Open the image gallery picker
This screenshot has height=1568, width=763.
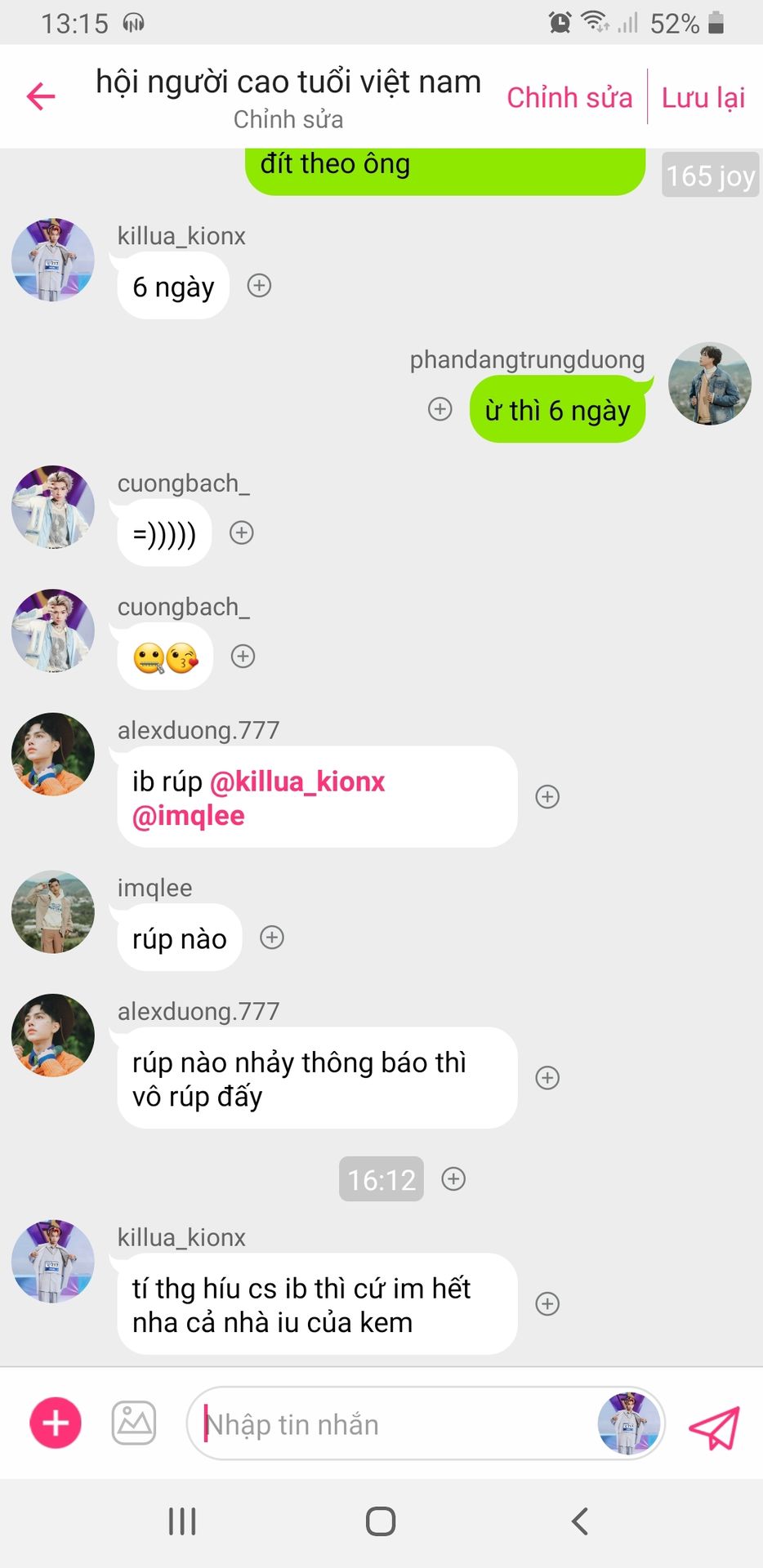click(134, 1423)
